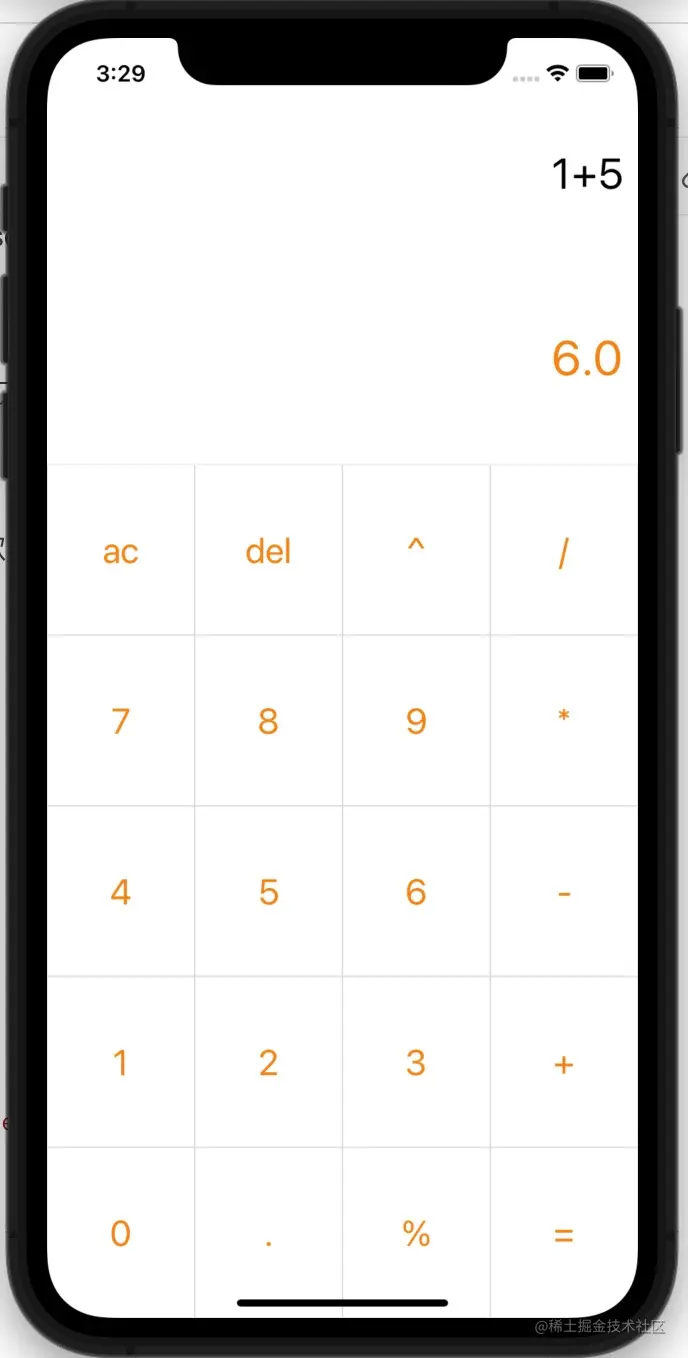Clear everything with the ac key

(120, 551)
